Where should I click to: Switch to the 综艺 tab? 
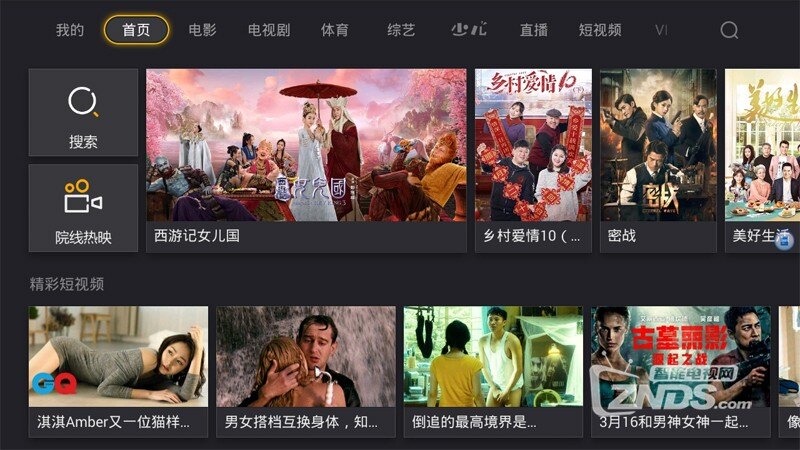click(x=401, y=30)
